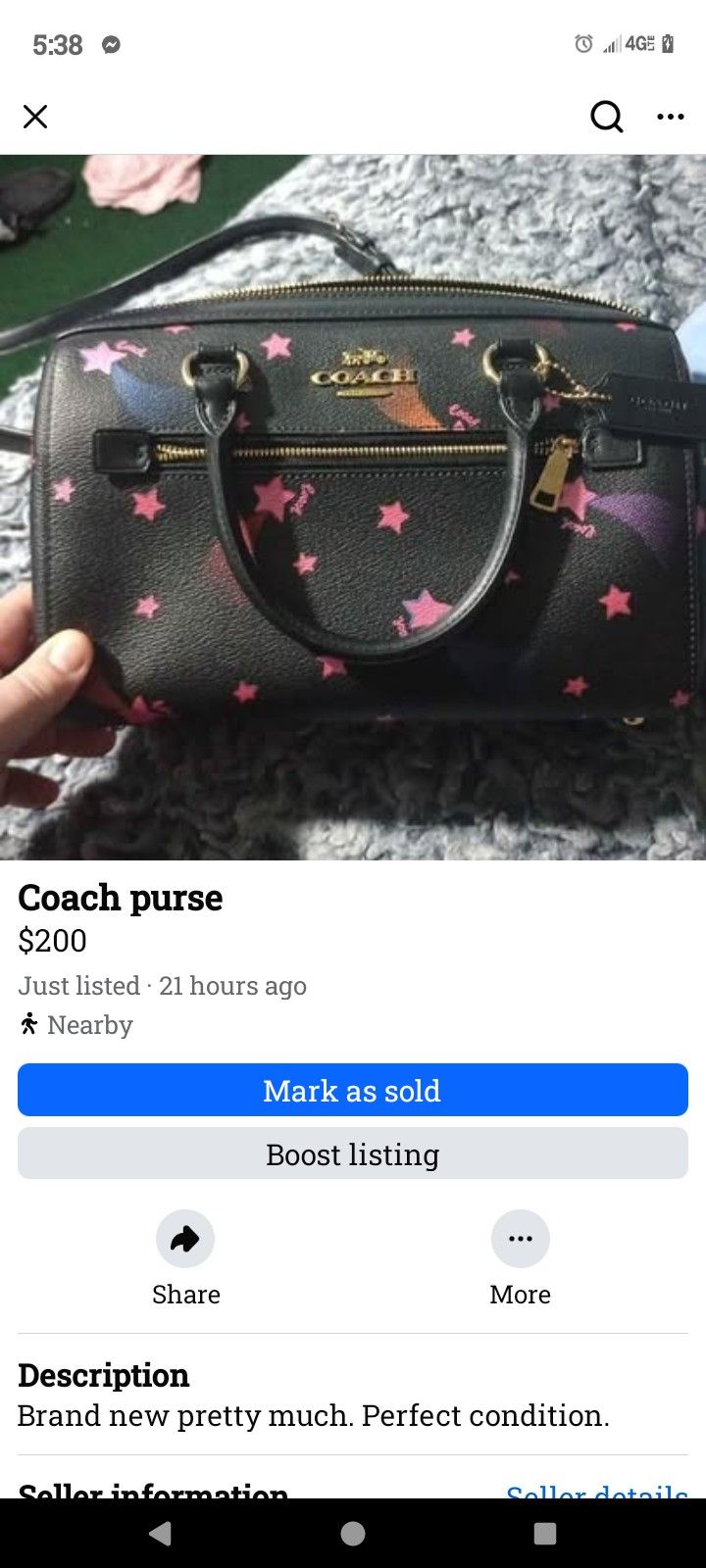This screenshot has width=706, height=1568.
Task: Open recent apps overview
Action: 545,1534
